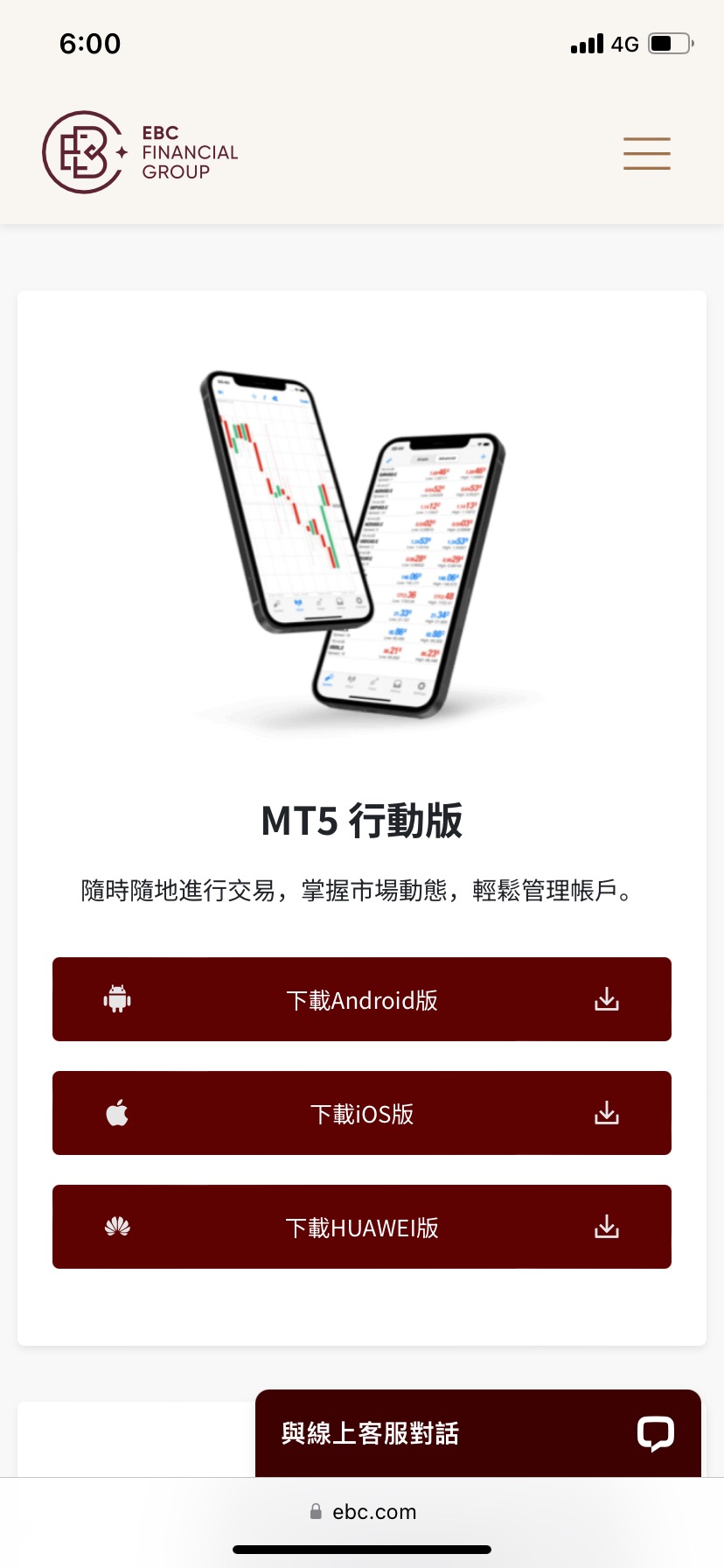Download the iOS version of MT5
Image resolution: width=724 pixels, height=1568 pixels.
click(362, 1113)
